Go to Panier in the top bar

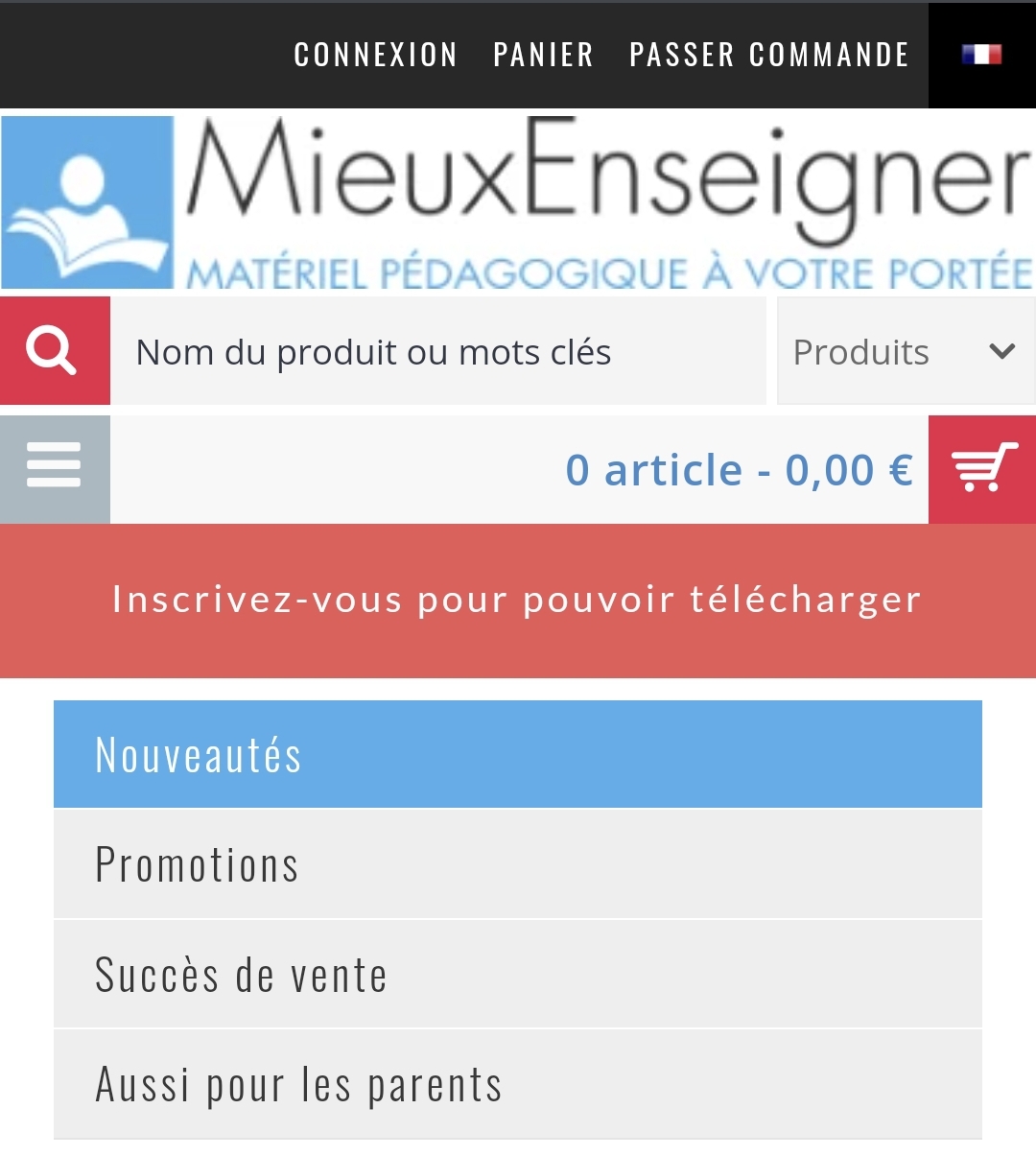543,55
